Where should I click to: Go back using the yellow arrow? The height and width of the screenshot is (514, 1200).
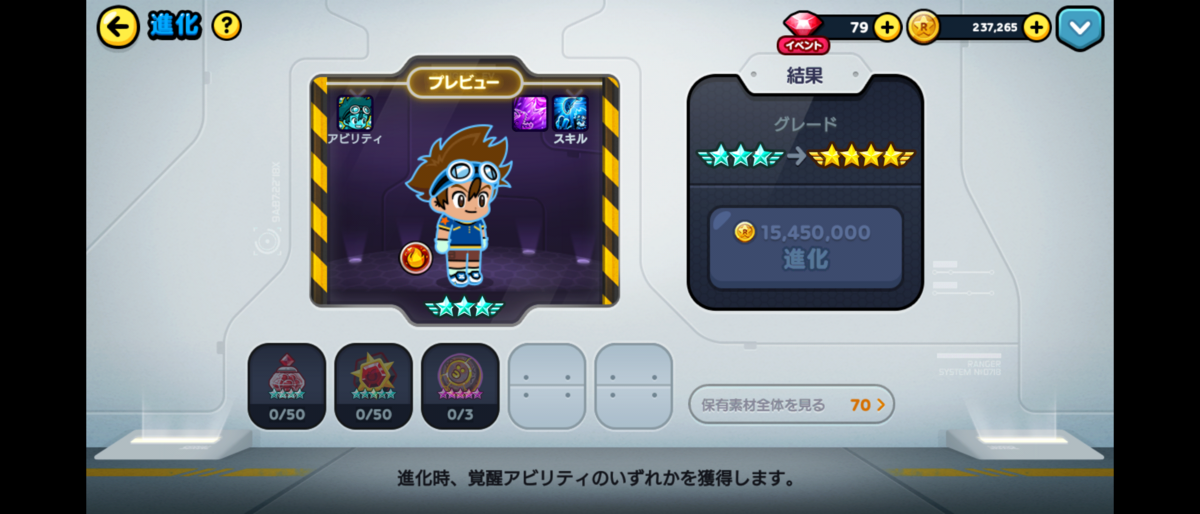click(x=118, y=27)
